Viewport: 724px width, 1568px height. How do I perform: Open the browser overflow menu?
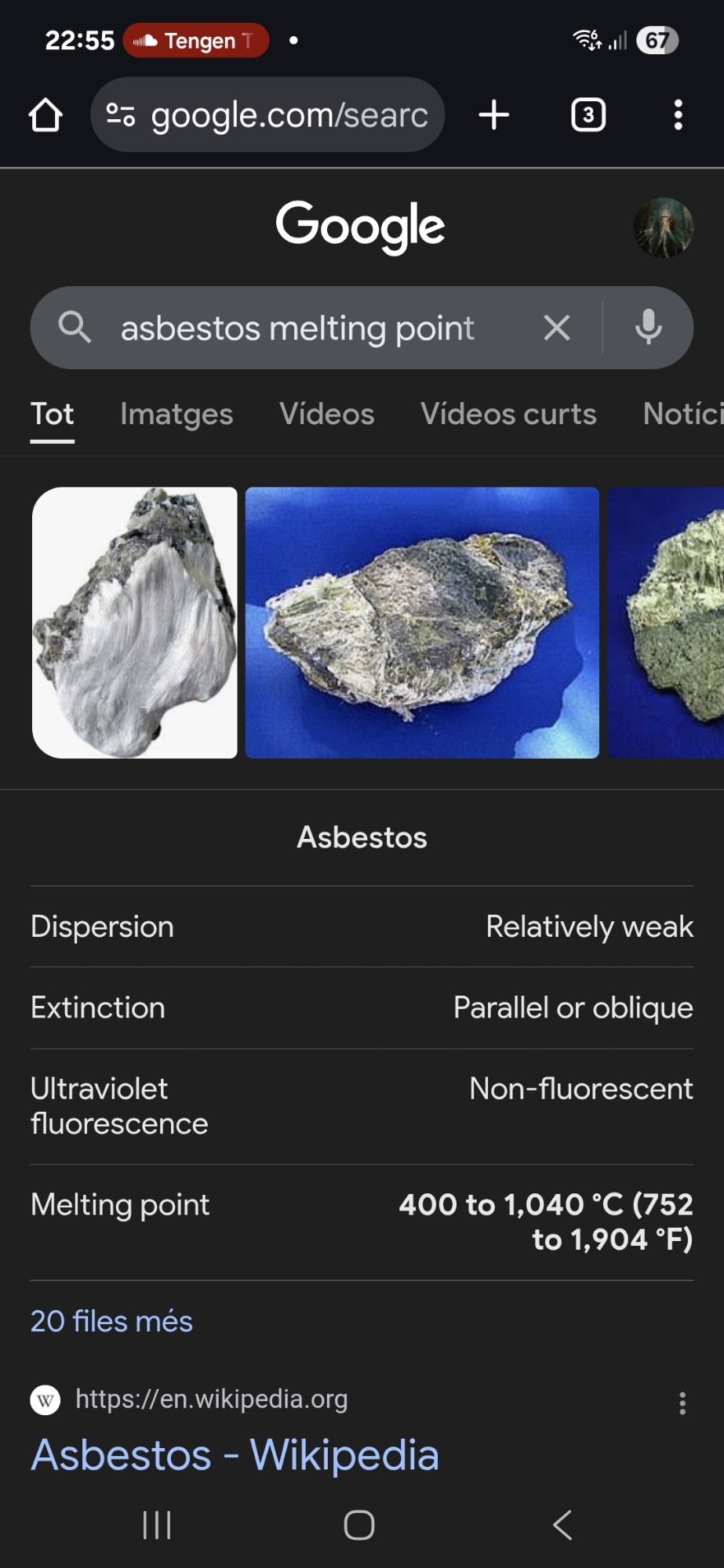click(x=678, y=115)
